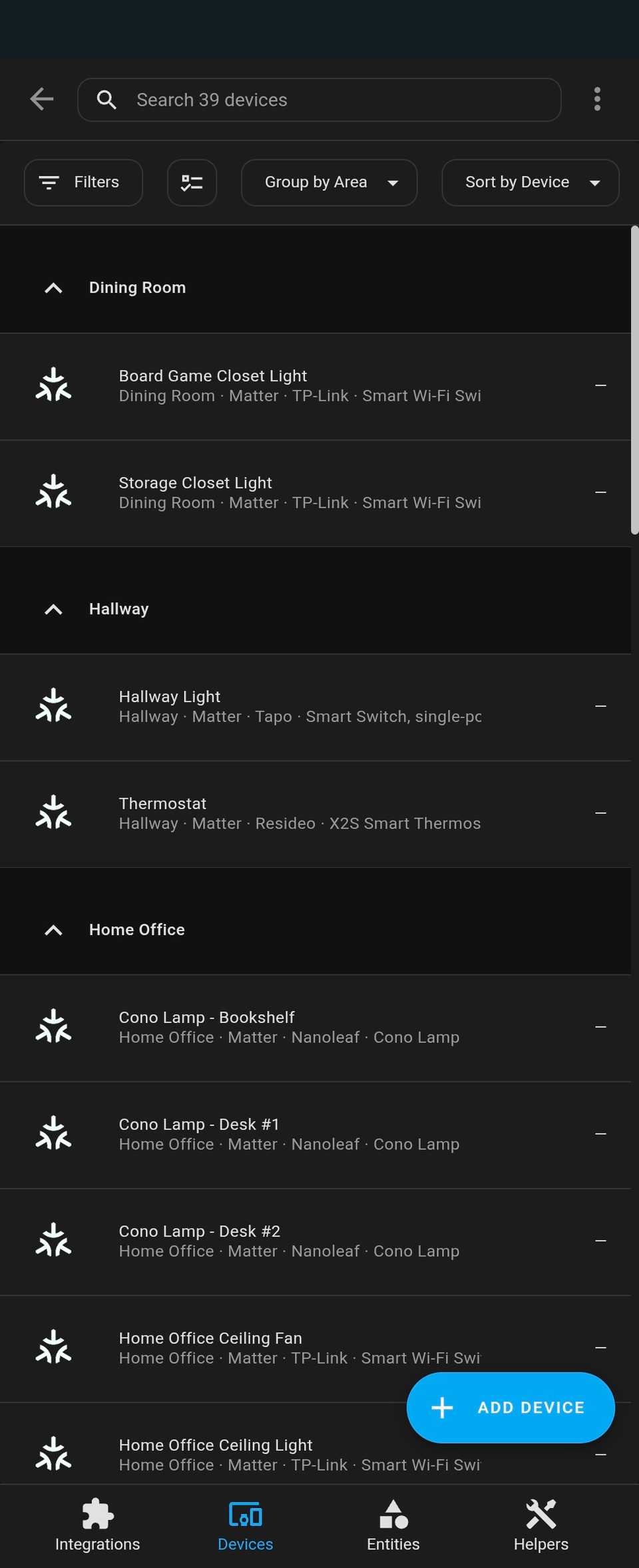Click the Matter icon for Cono Lamp - Bookshelf
The height and width of the screenshot is (1568, 639).
point(53,1026)
